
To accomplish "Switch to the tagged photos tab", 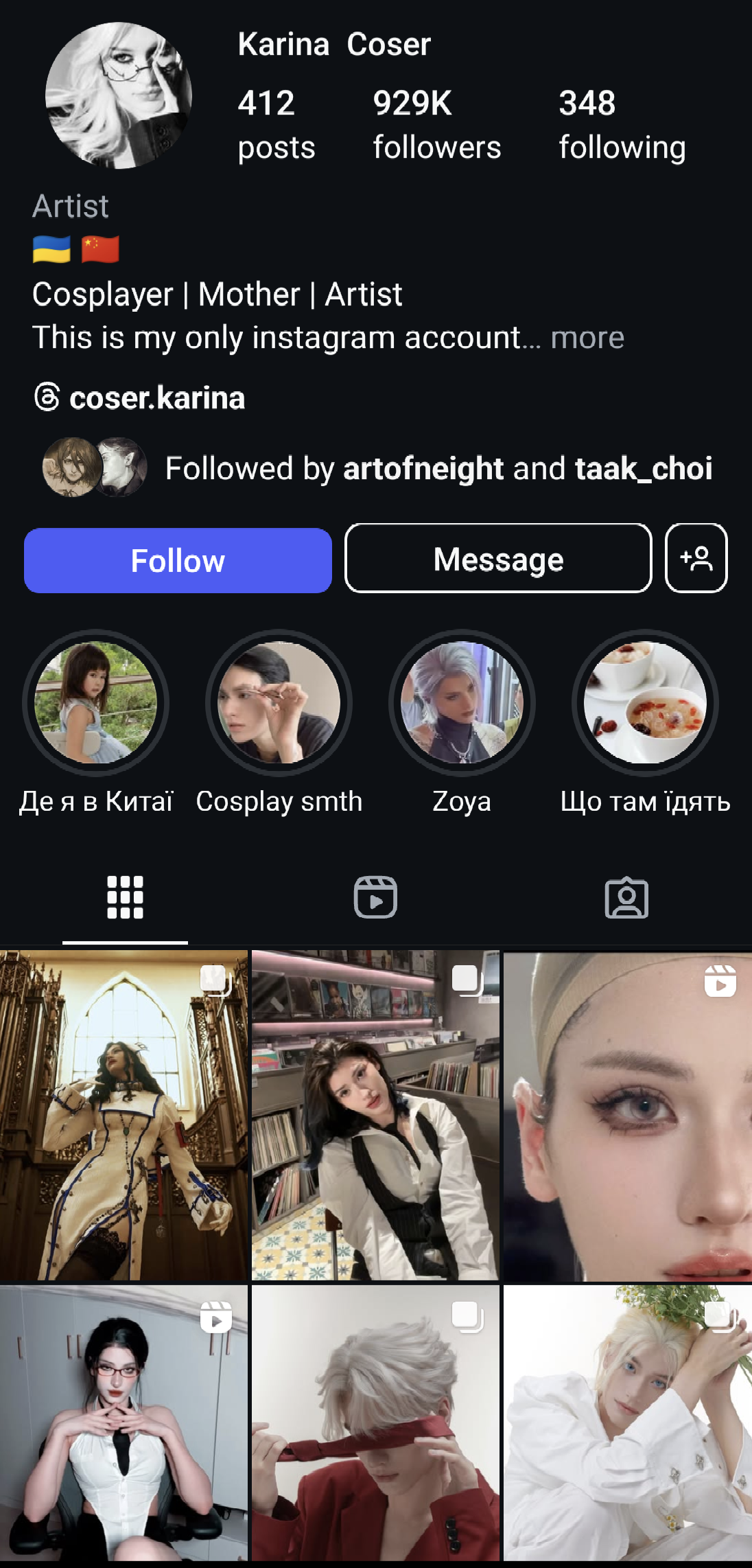I will point(626,897).
